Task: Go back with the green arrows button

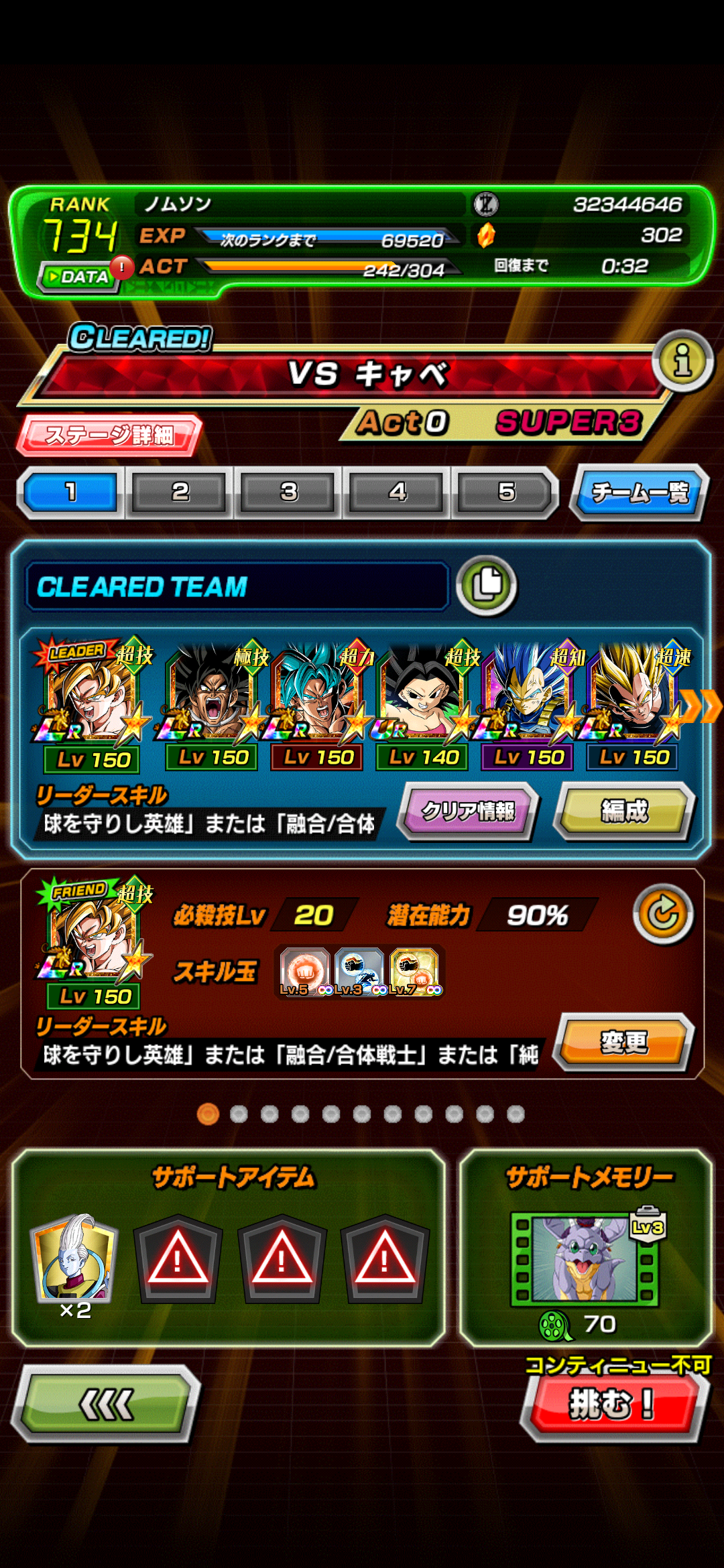Action: 106,1404
